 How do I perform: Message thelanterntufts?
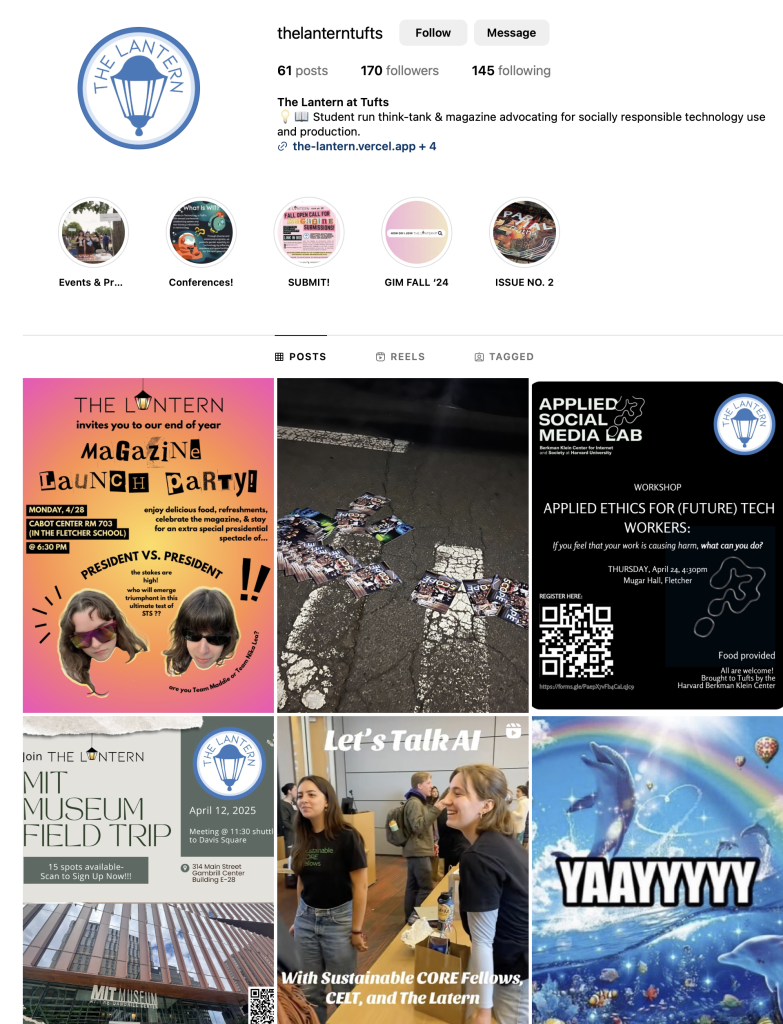pyautogui.click(x=511, y=33)
